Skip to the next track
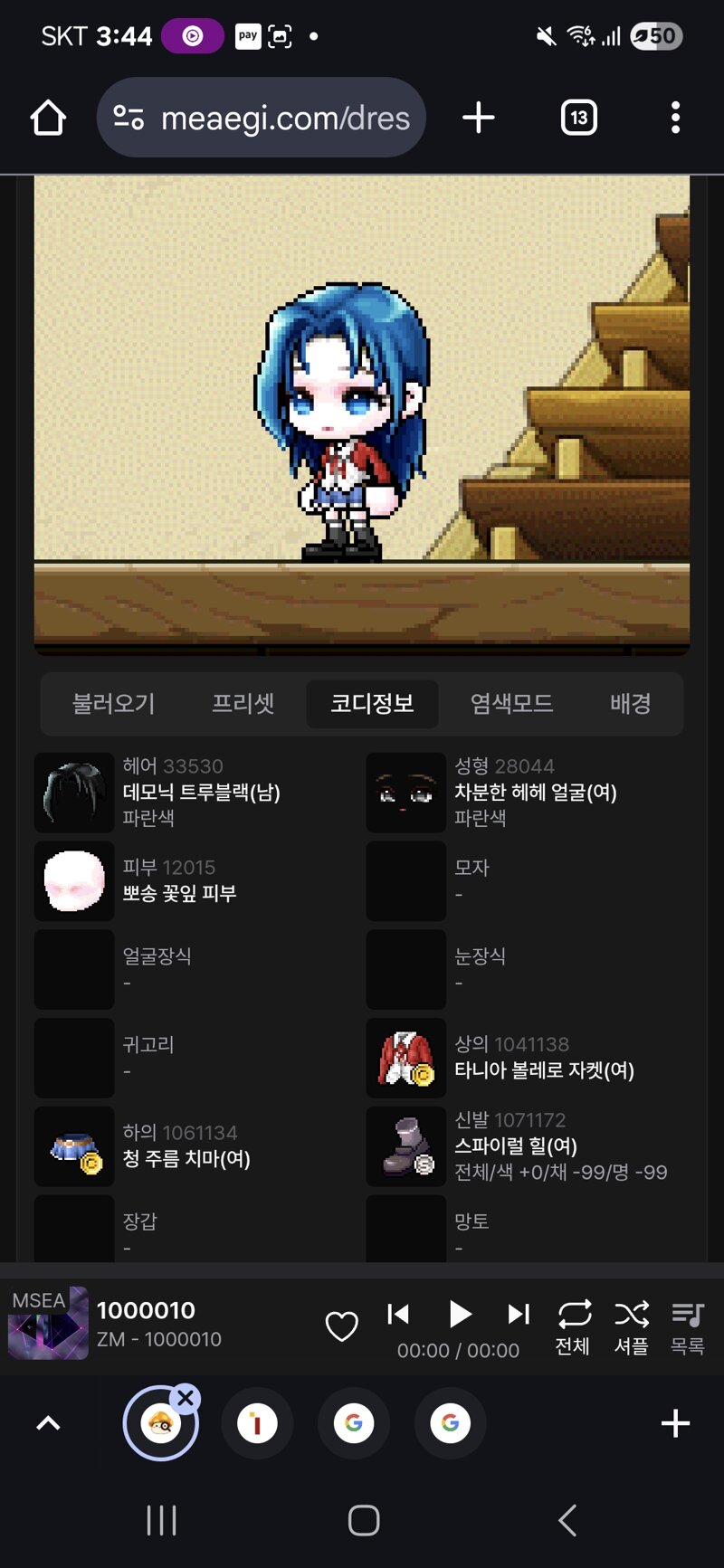Screen dimensions: 724x1568 (519, 1313)
